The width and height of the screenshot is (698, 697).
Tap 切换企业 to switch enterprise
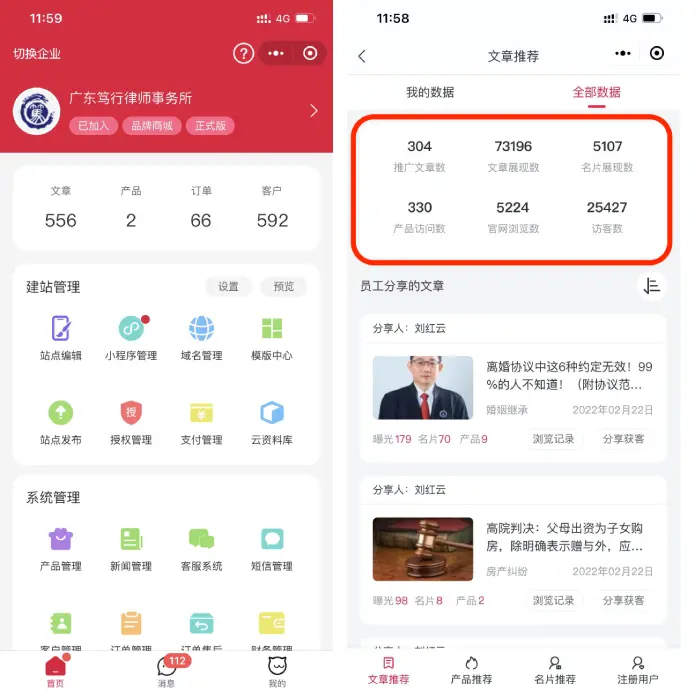click(37, 54)
